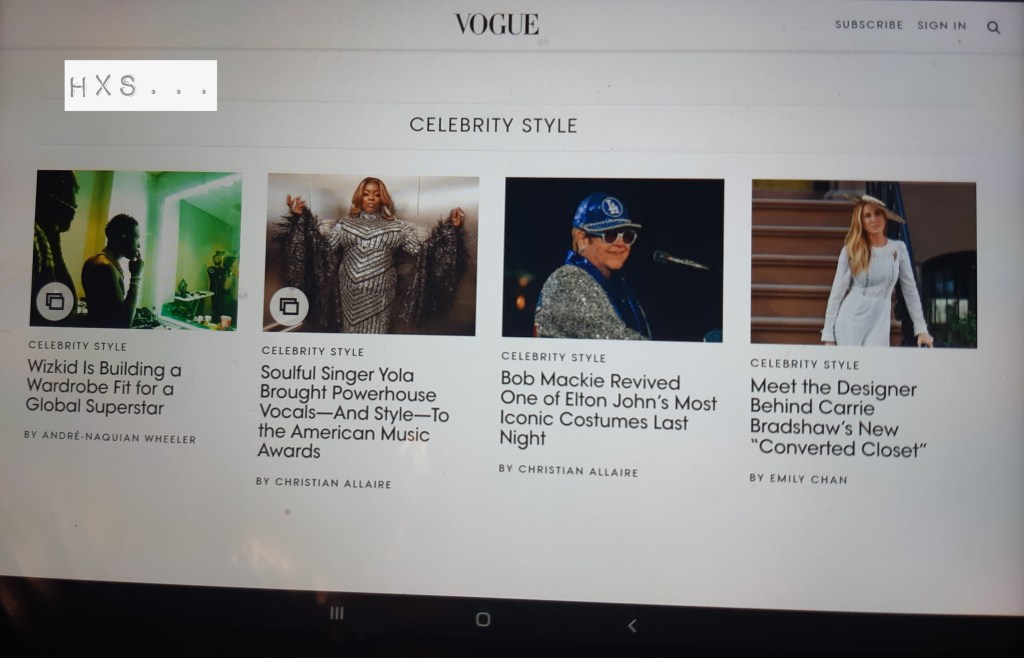This screenshot has height=658, width=1024.
Task: Tap the system back button
Action: pos(631,626)
